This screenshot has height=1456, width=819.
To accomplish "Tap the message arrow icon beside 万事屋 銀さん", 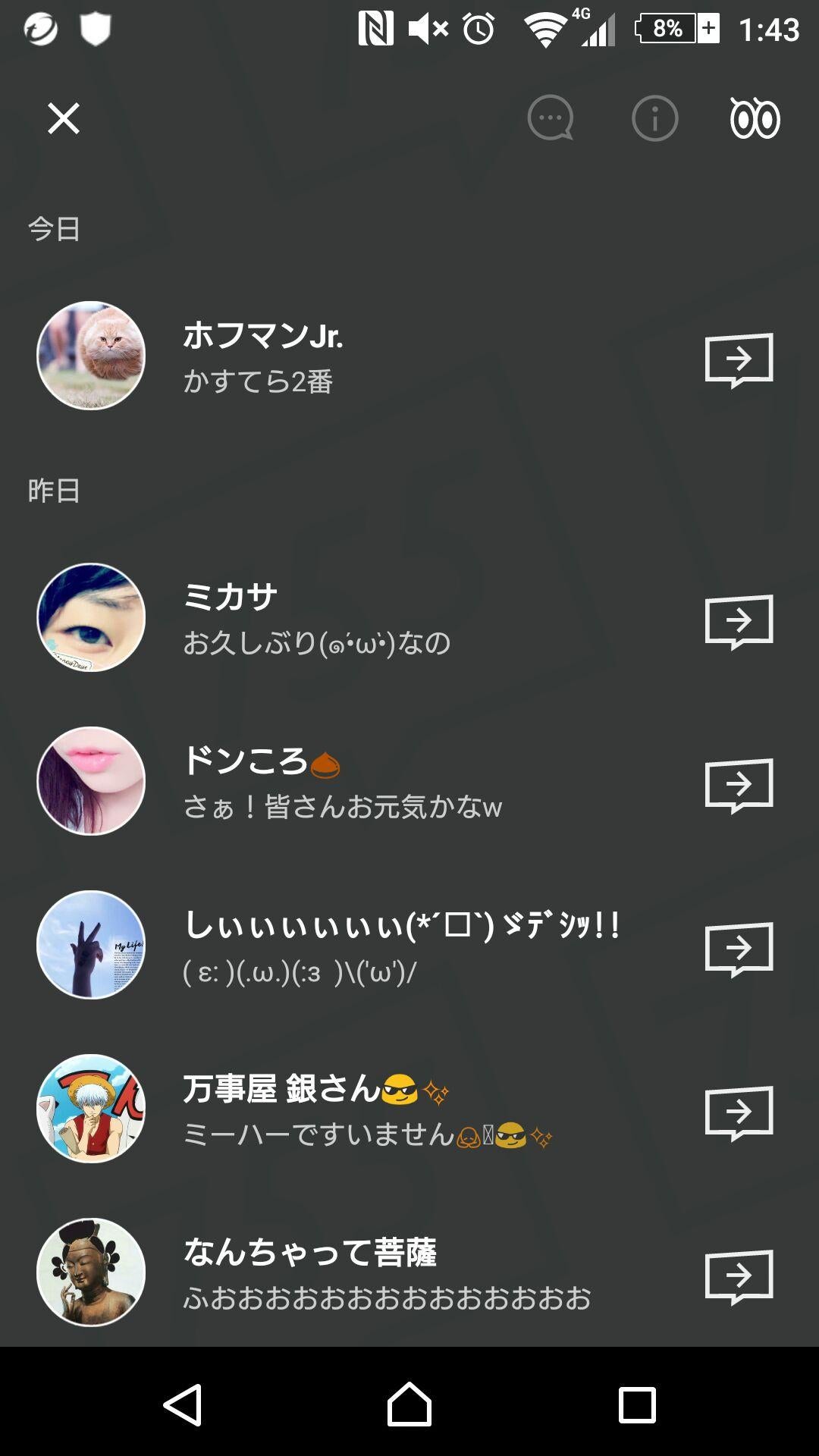I will click(x=739, y=1112).
